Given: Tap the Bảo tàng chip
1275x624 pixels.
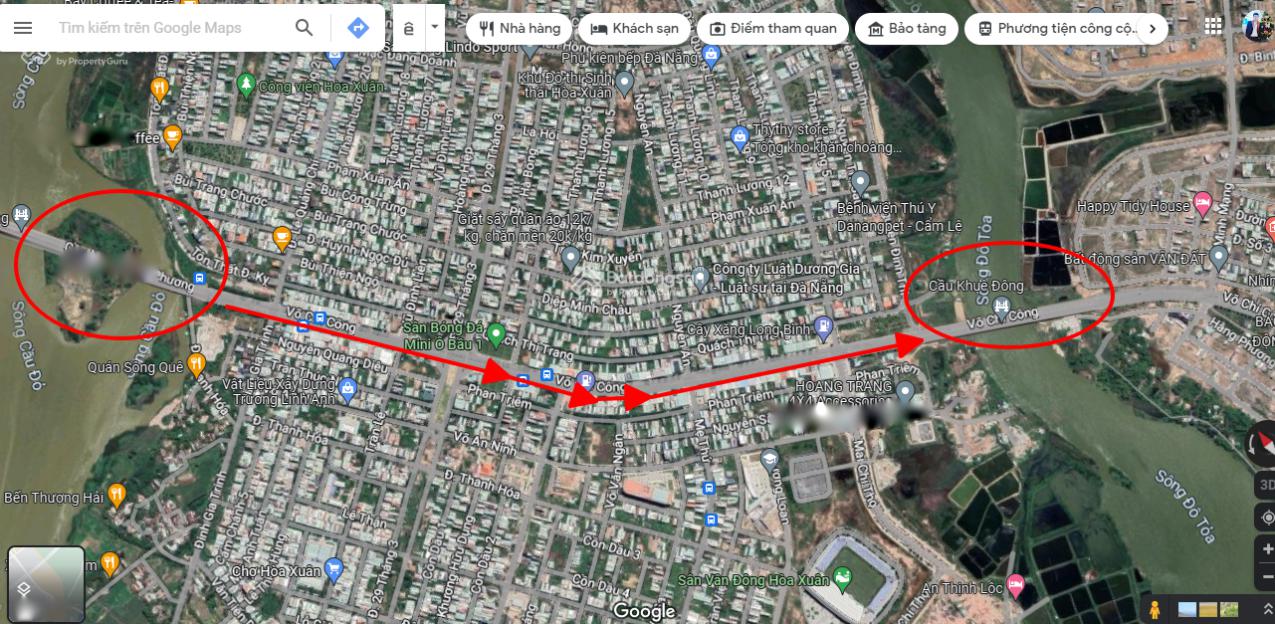Looking at the screenshot, I should pos(906,28).
